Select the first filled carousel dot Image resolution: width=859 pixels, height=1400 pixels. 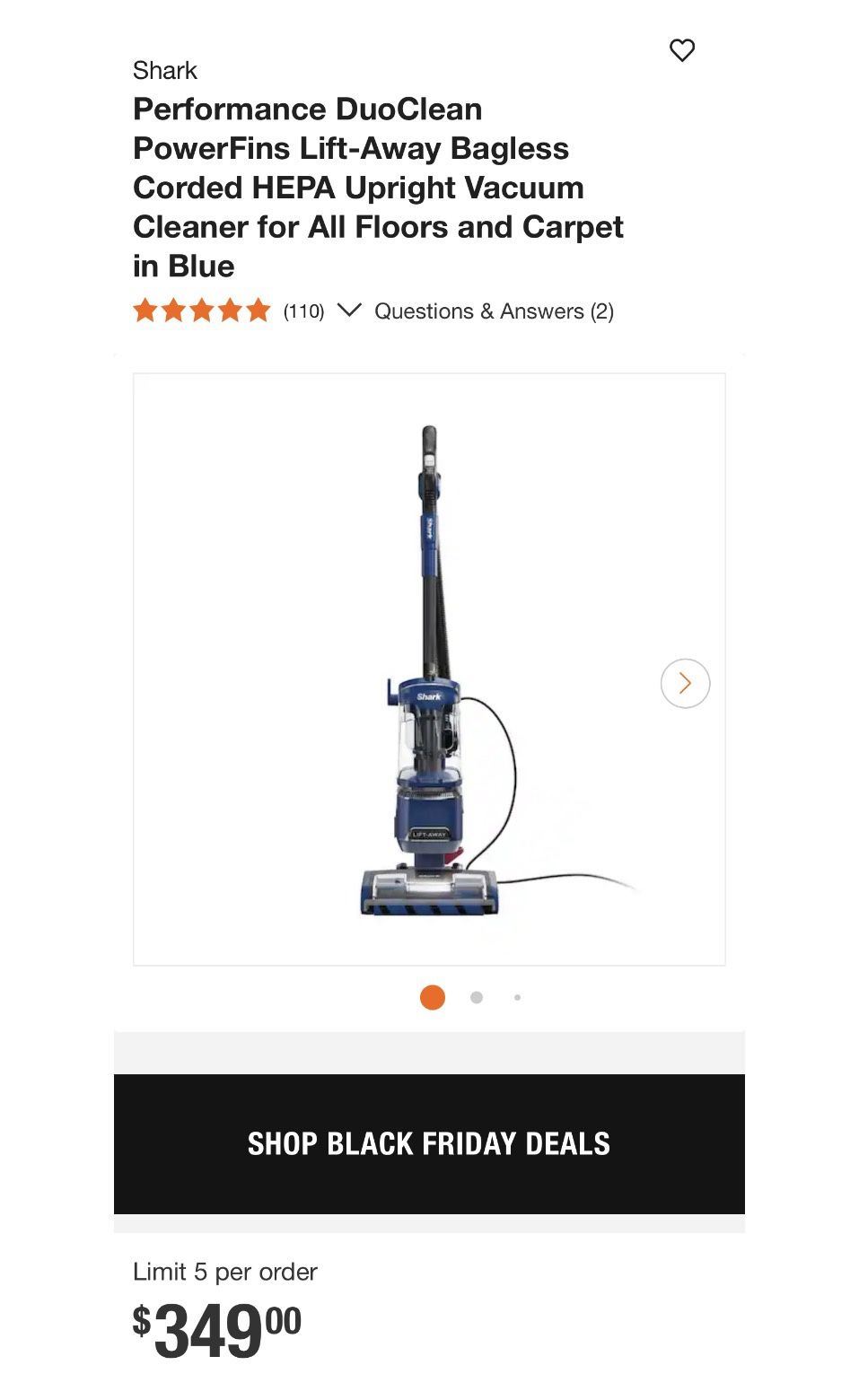coord(433,997)
